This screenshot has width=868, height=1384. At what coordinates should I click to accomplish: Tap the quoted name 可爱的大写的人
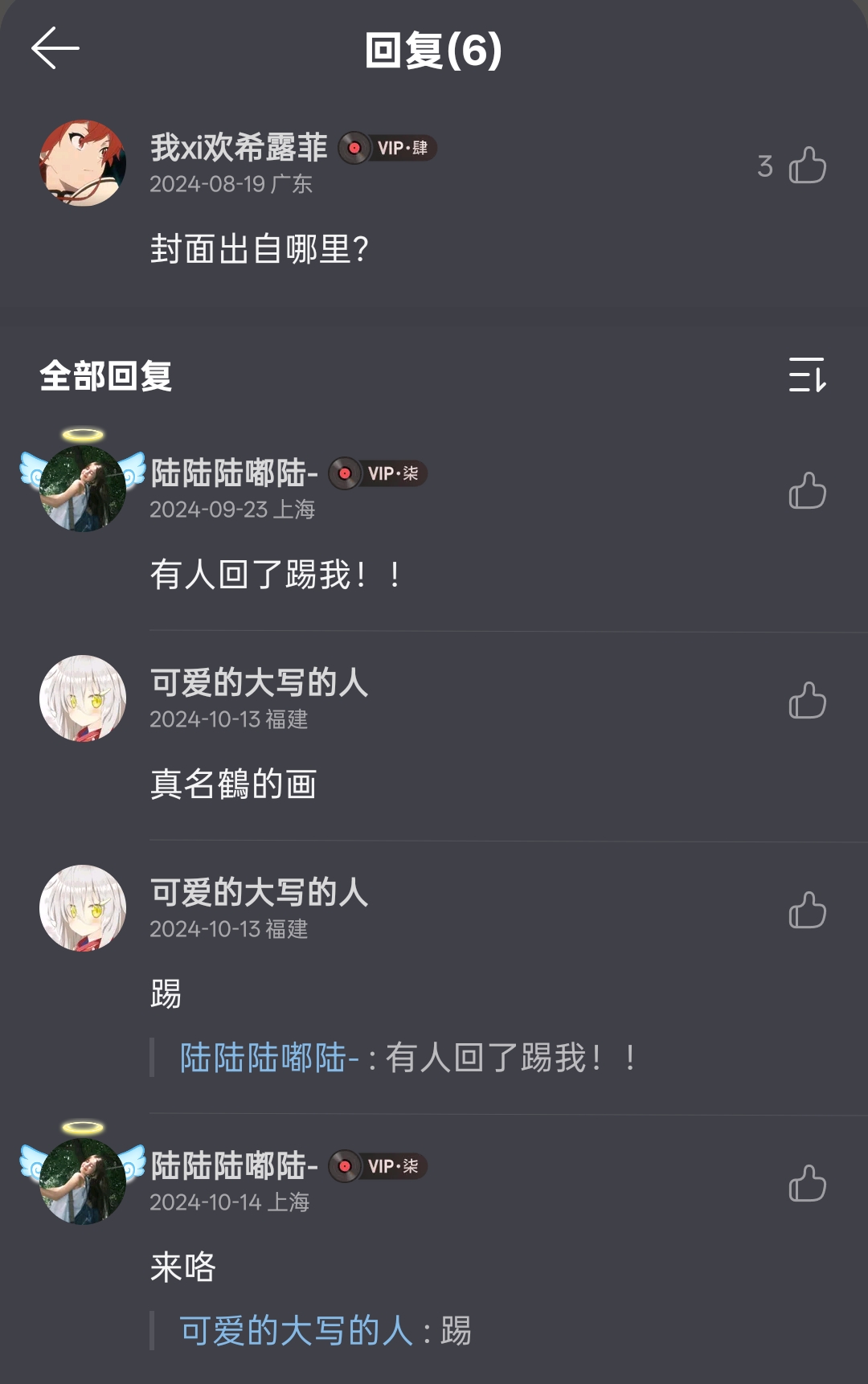(296, 1331)
